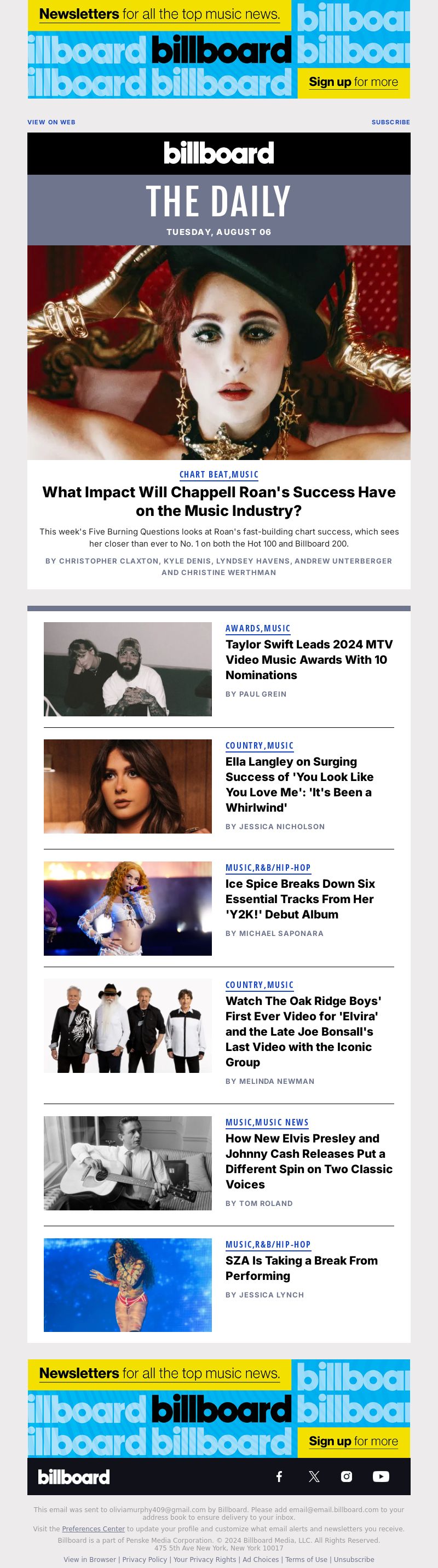Open Ella Langley article headline
Viewport: 438px width, 1568px height.
(299, 784)
